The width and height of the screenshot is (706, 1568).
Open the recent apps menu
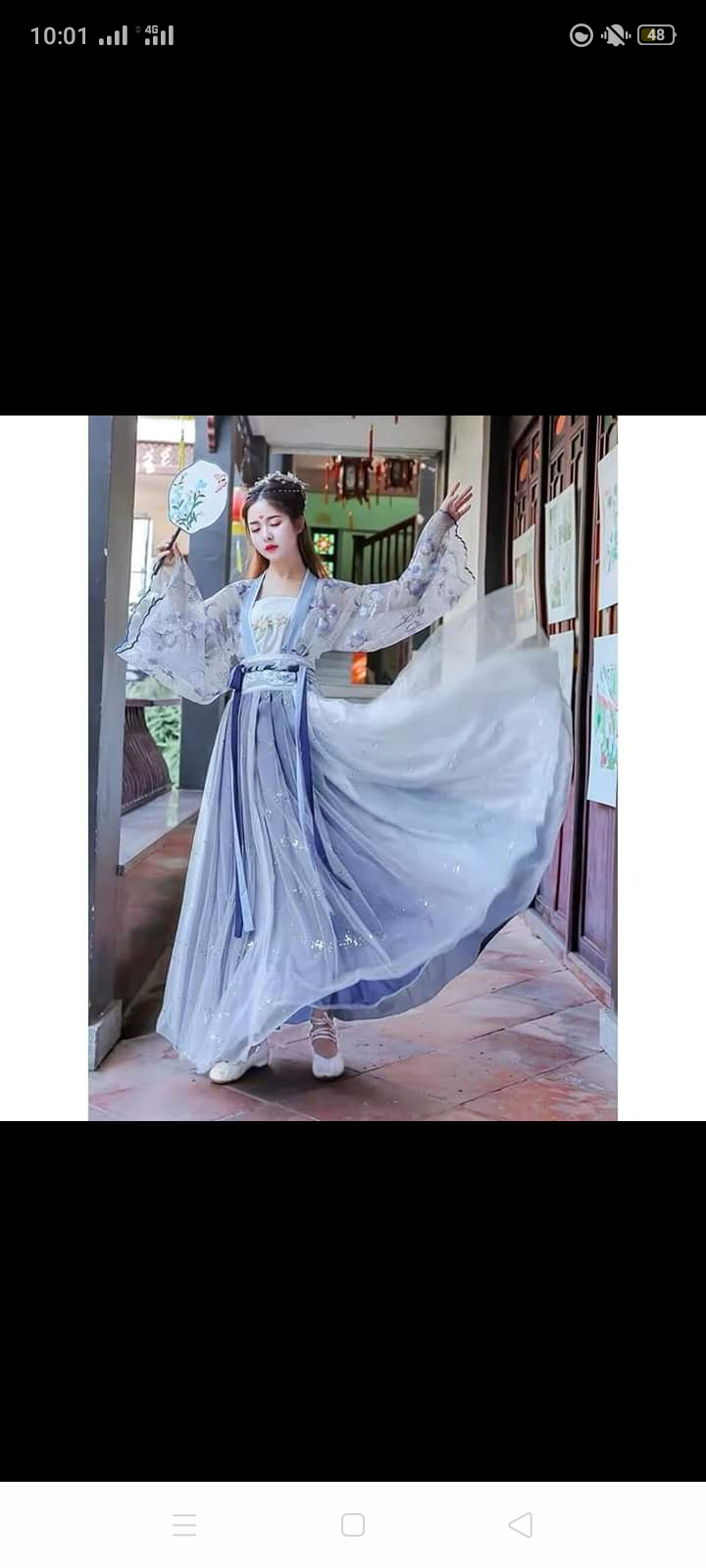pyautogui.click(x=184, y=1525)
